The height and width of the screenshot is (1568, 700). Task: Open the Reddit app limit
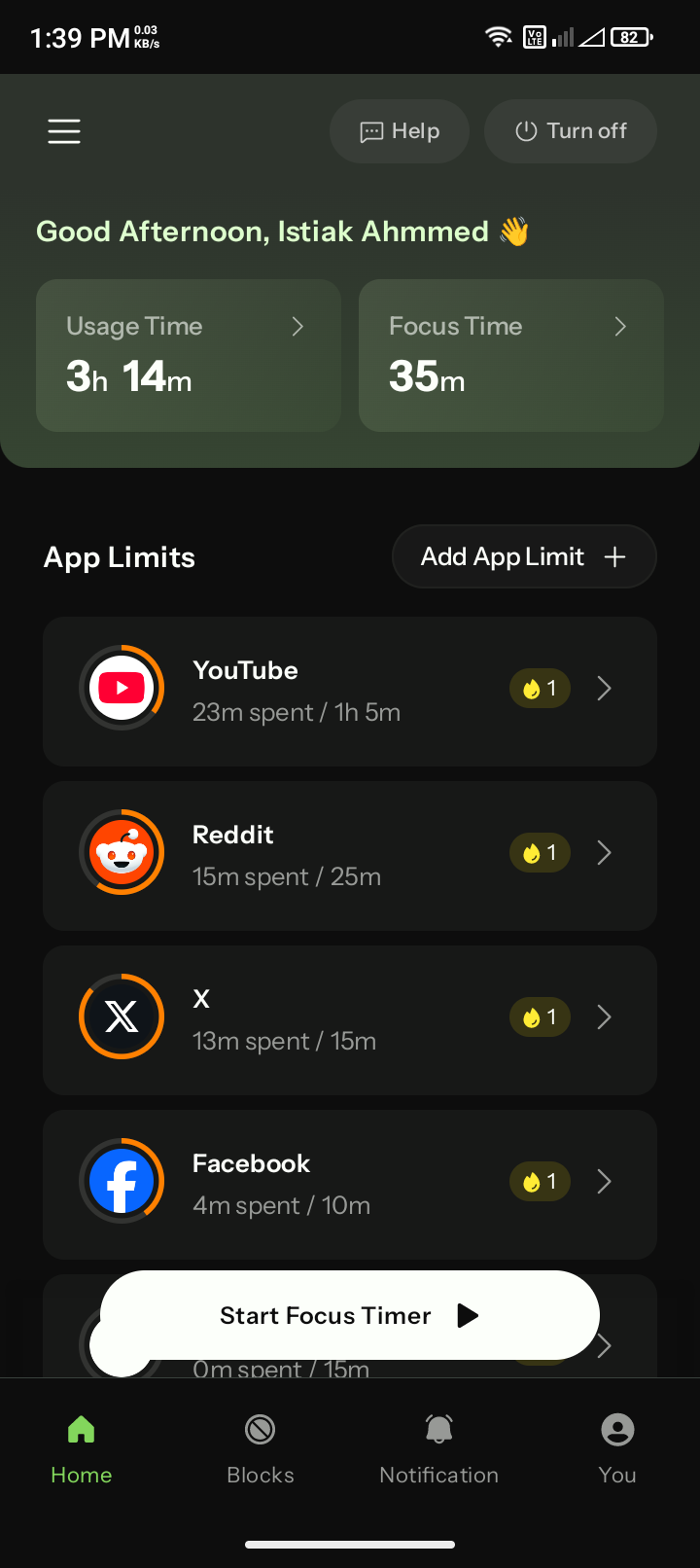point(350,855)
